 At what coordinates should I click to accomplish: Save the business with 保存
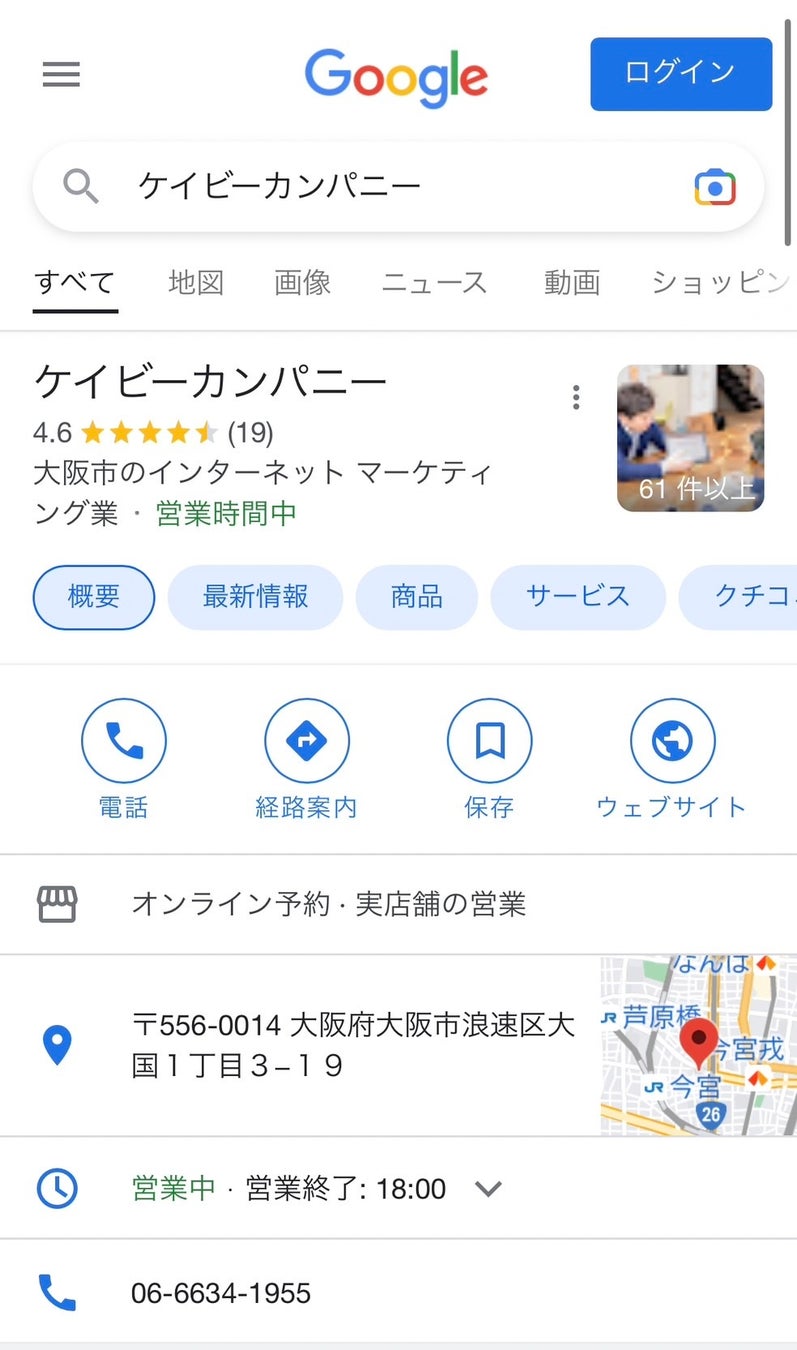click(489, 741)
